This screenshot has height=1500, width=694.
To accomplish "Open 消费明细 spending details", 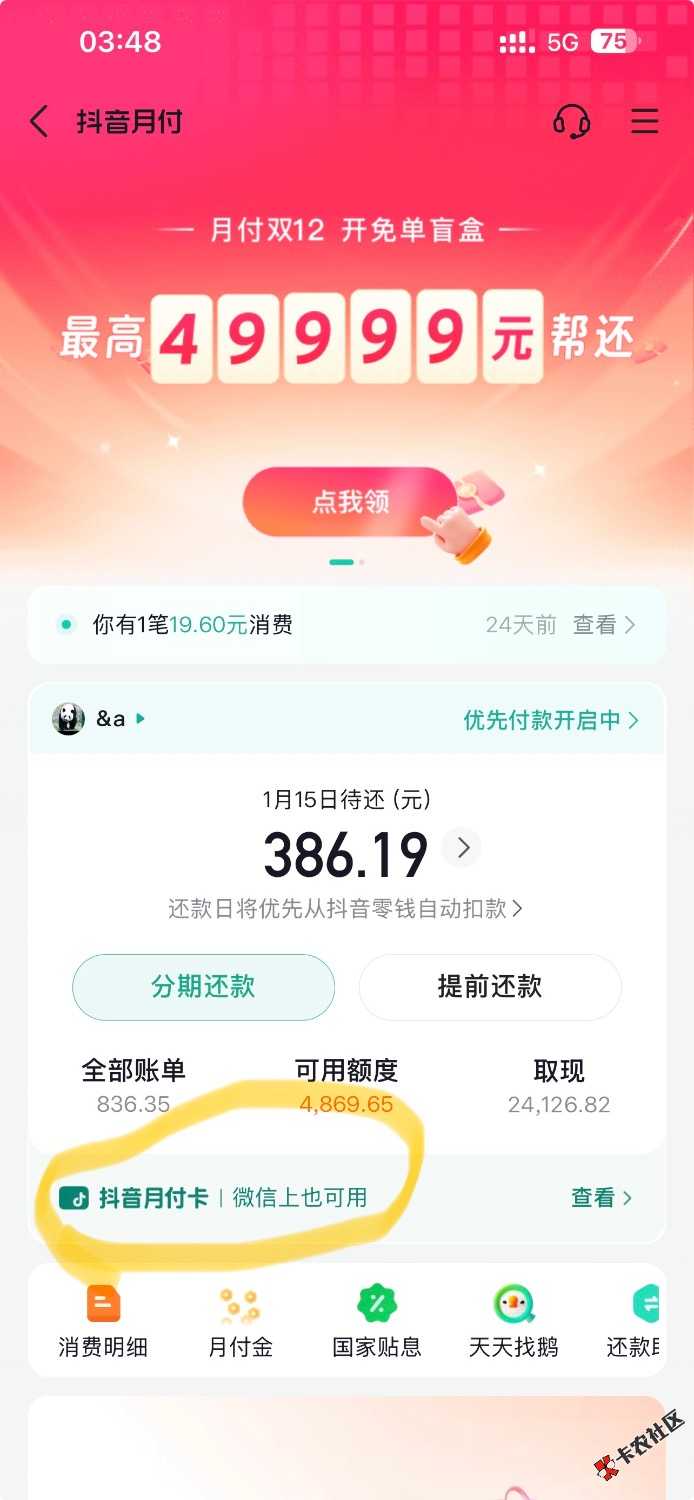I will click(x=103, y=1322).
